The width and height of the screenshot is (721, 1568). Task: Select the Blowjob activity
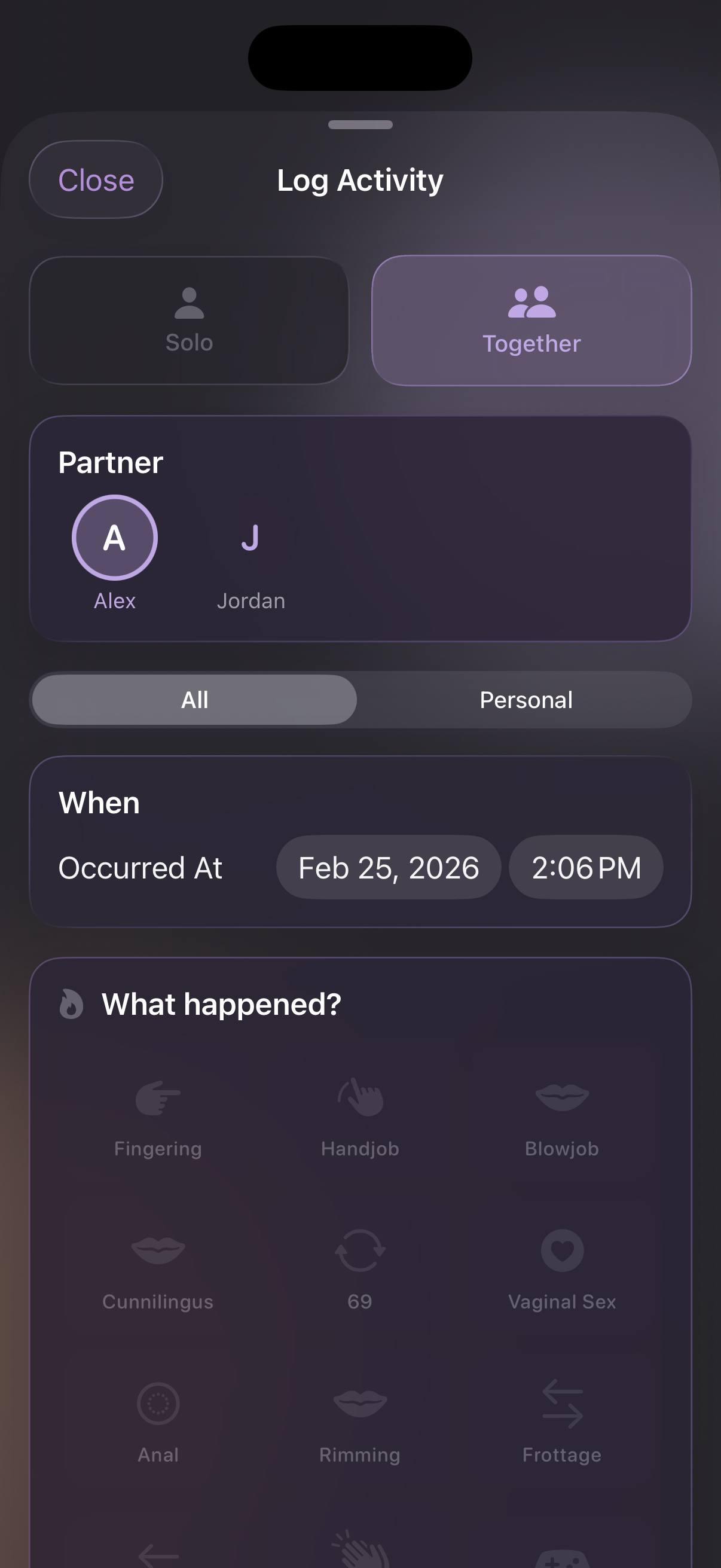pyautogui.click(x=561, y=1118)
